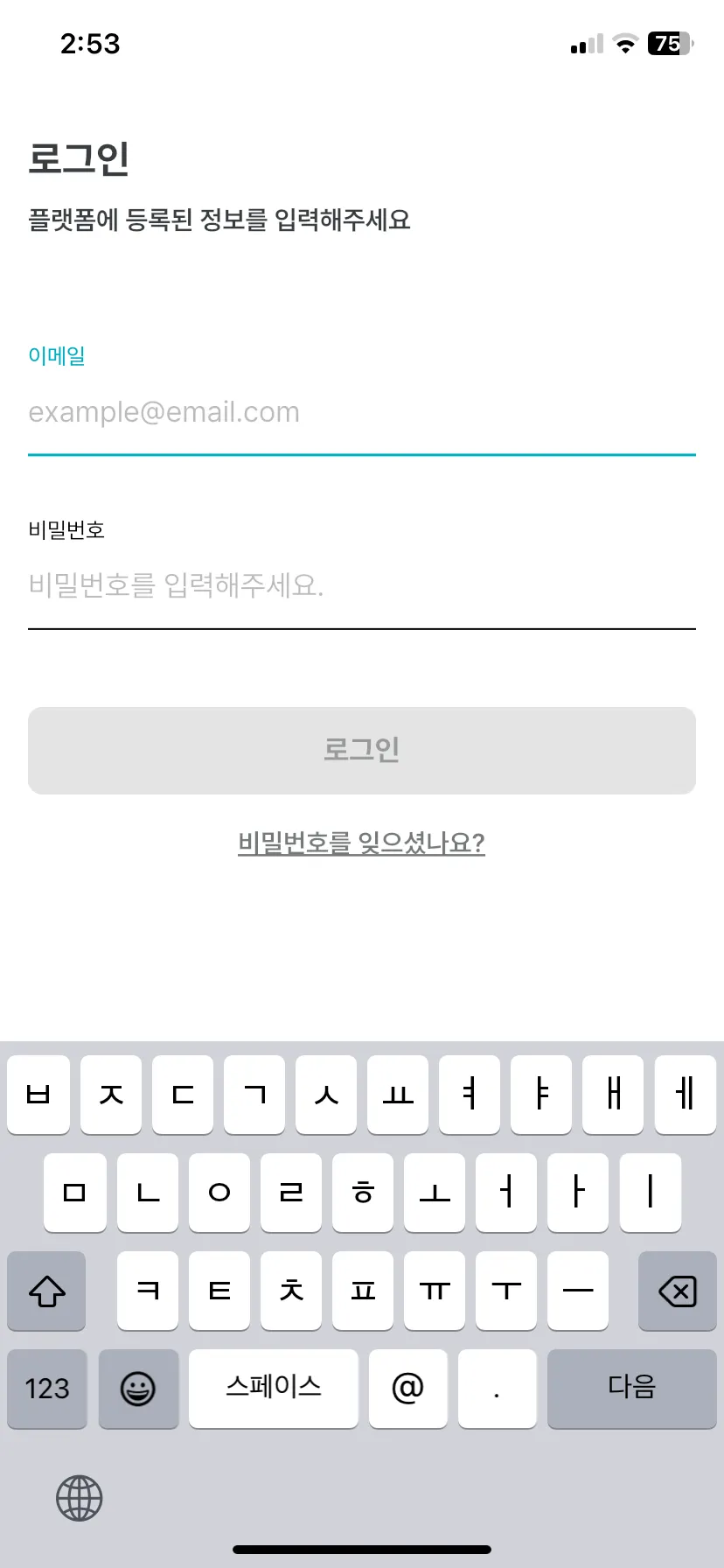Tap the gray 로그인 button
Screen dimensions: 724x1568
[361, 751]
